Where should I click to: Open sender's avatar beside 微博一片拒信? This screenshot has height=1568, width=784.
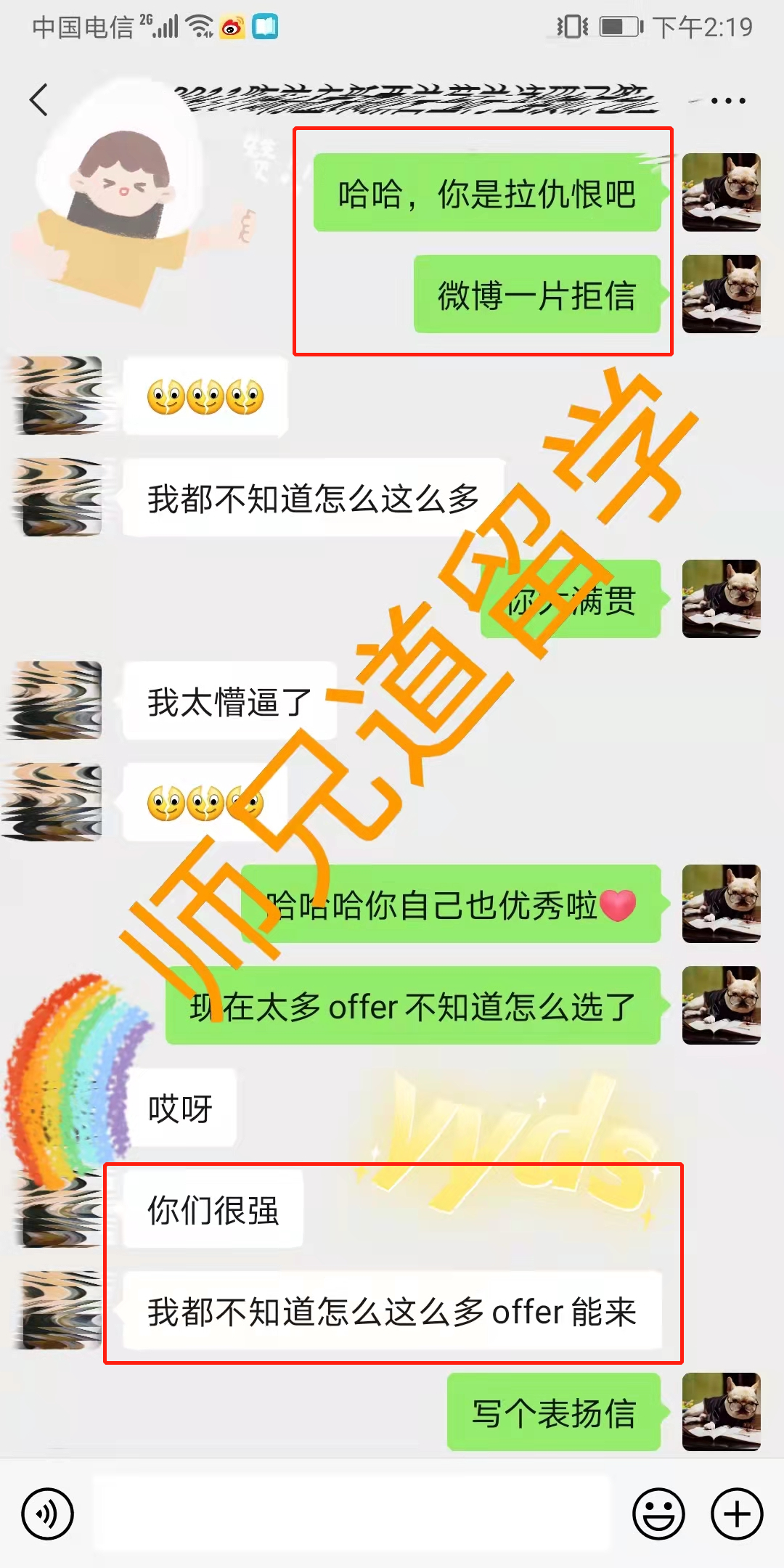tap(721, 294)
